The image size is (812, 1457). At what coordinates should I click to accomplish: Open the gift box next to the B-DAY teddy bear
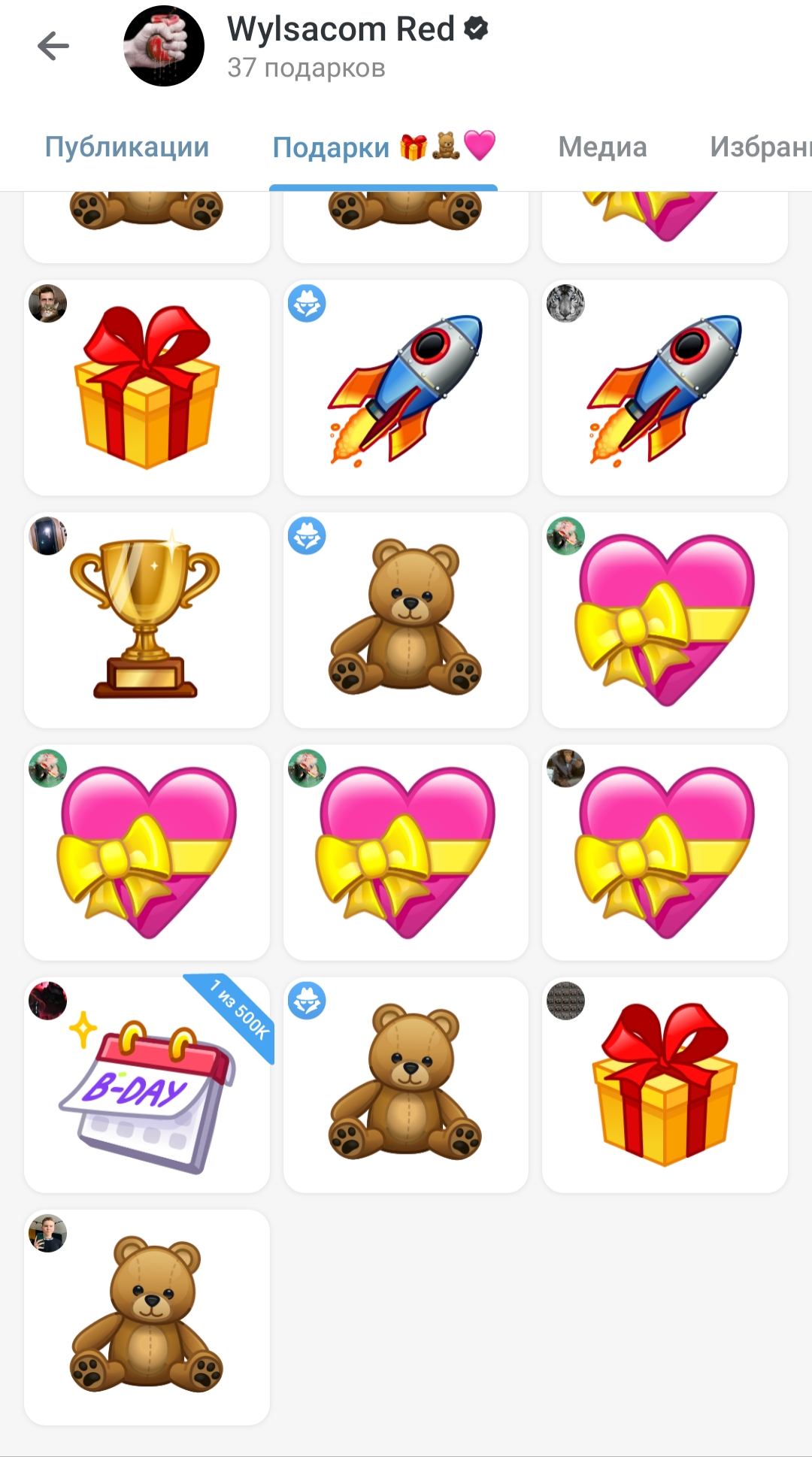665,1085
